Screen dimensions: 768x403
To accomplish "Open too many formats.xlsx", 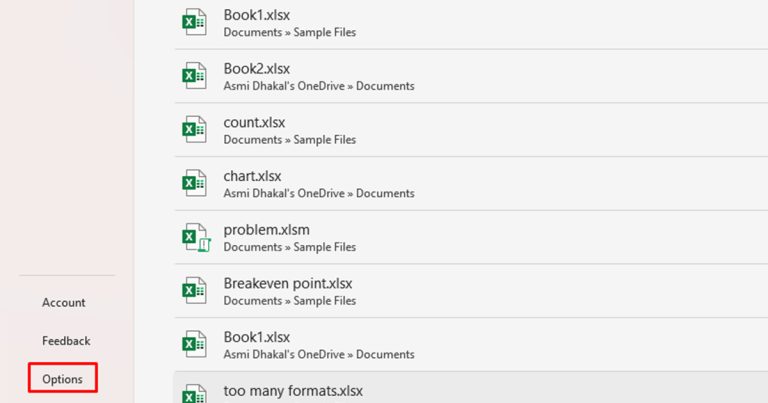I will point(293,390).
